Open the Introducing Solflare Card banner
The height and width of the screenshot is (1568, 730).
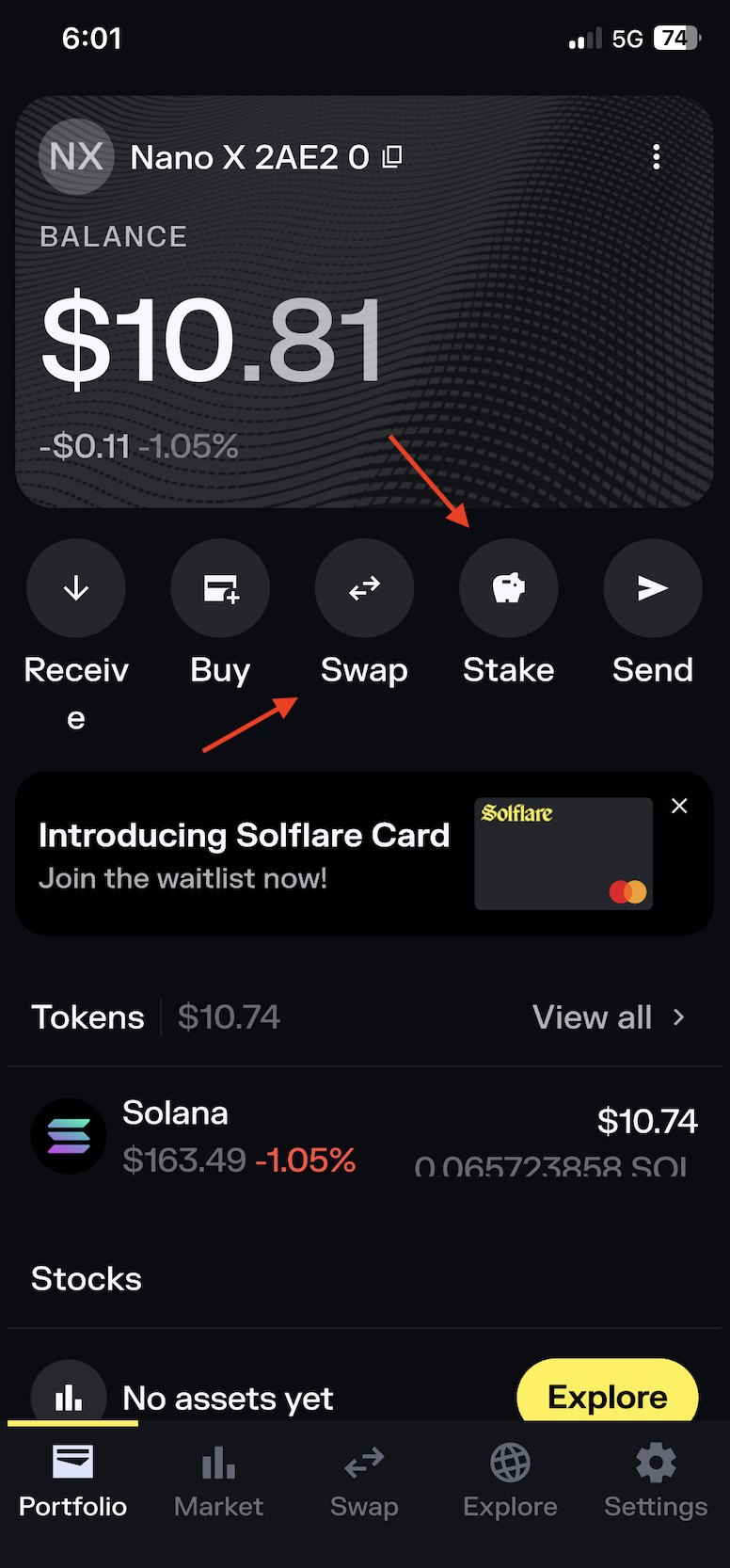245,855
